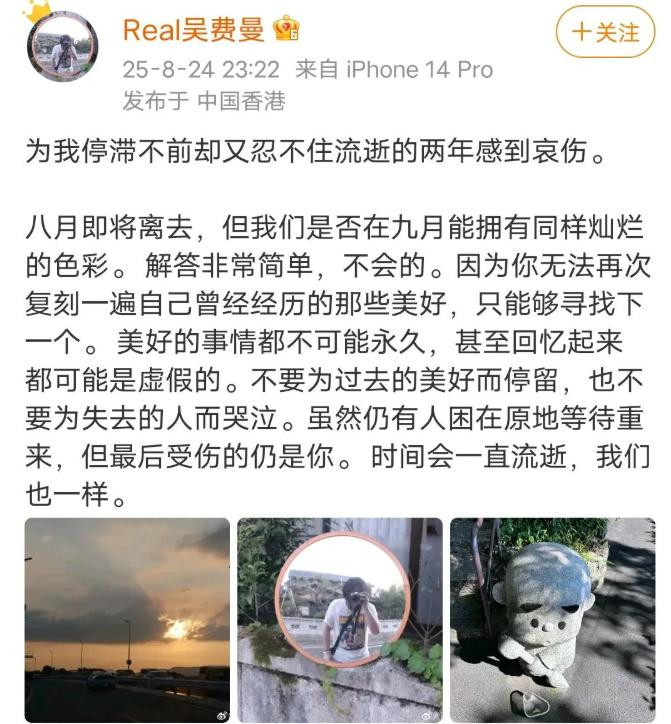The image size is (671, 724).
Task: Follow Real吴费曼 with the 关注 button
Action: (x=605, y=32)
